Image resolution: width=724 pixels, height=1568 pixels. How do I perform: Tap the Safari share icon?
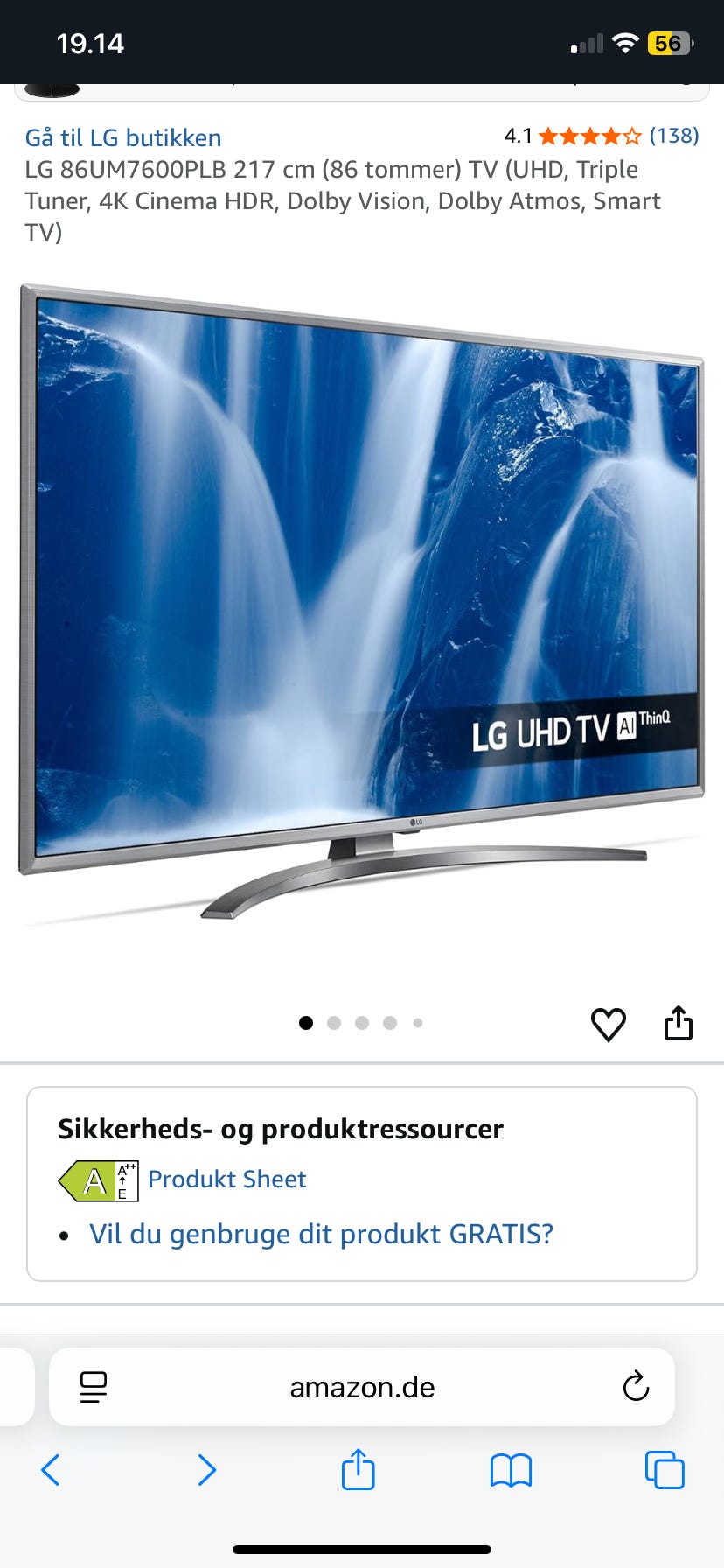(358, 1471)
